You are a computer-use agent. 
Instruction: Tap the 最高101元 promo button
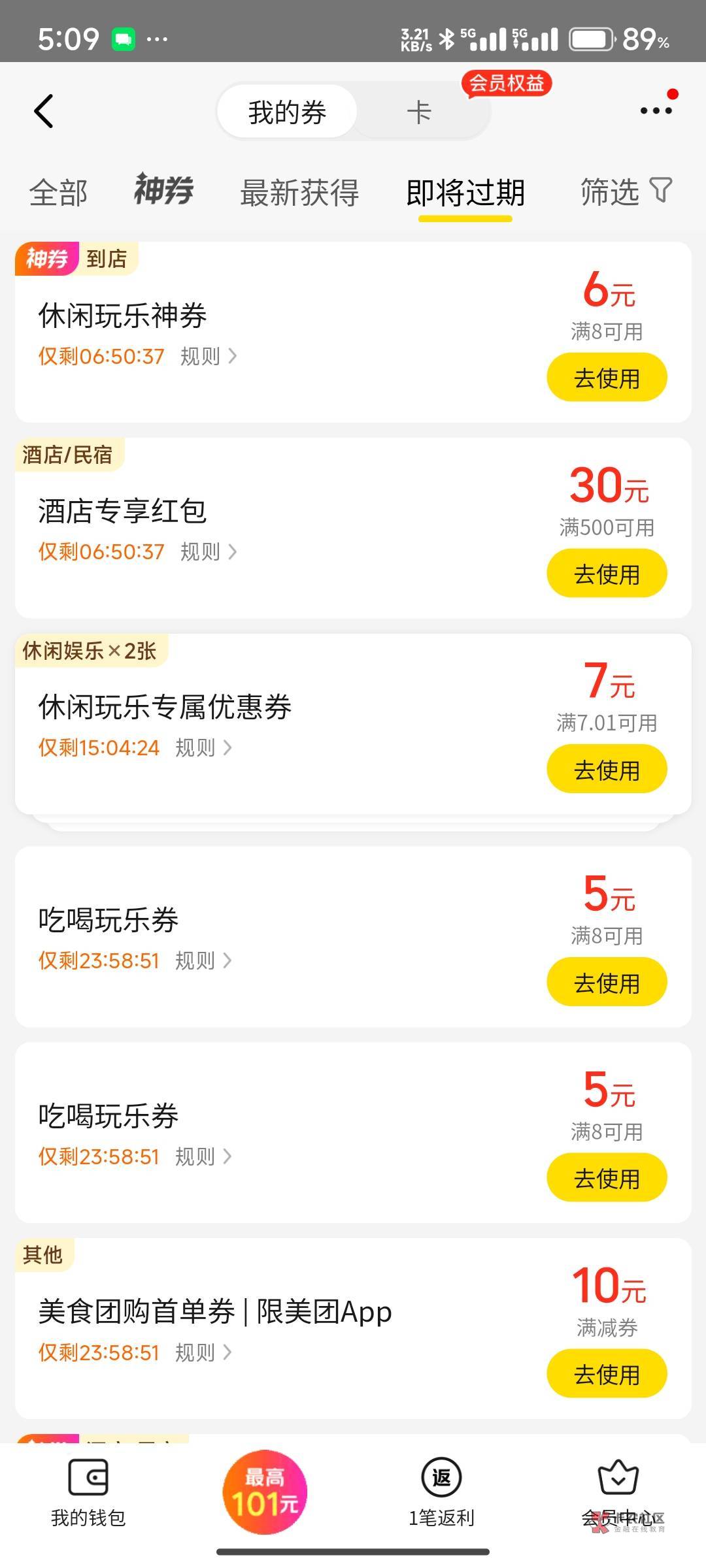[265, 1492]
